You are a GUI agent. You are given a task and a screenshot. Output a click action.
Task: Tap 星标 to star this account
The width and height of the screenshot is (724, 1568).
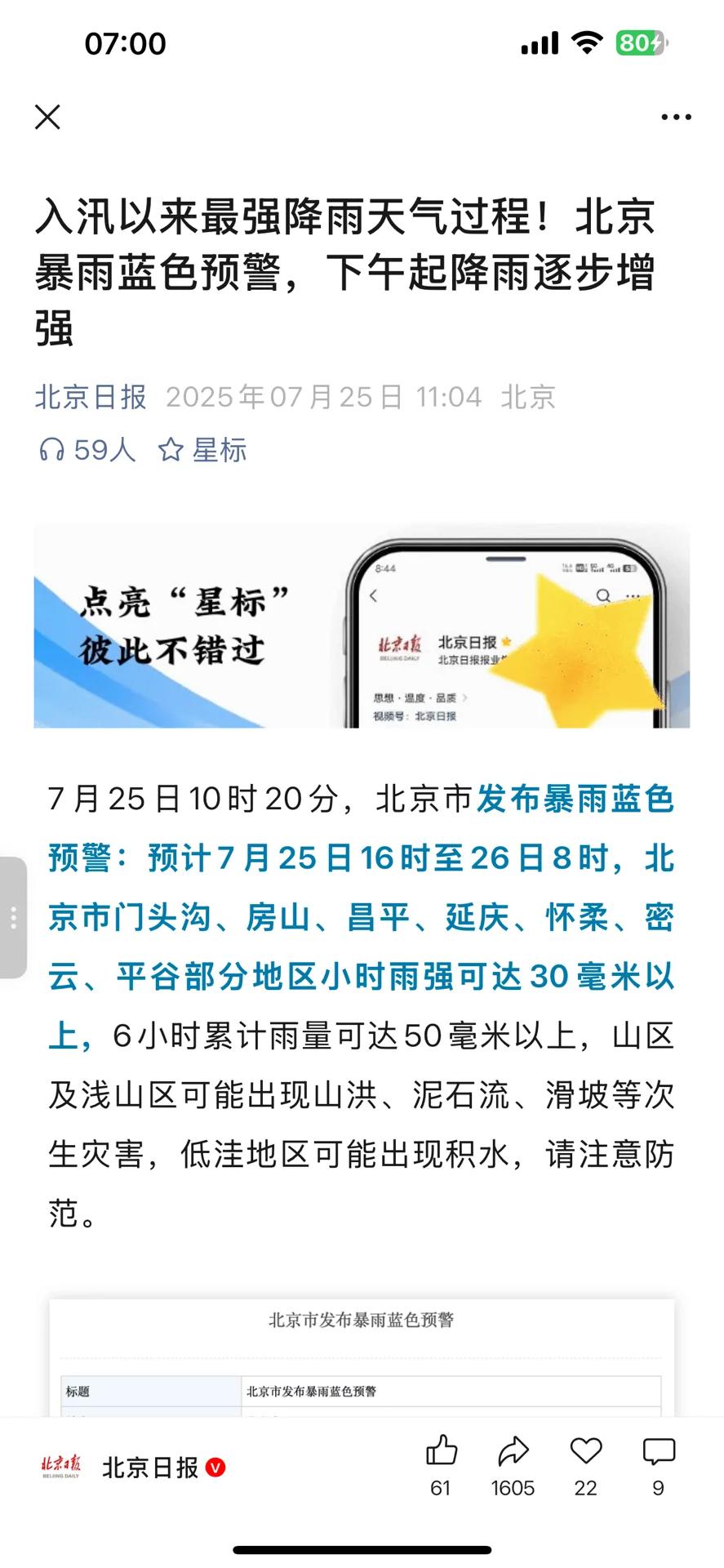pyautogui.click(x=202, y=449)
